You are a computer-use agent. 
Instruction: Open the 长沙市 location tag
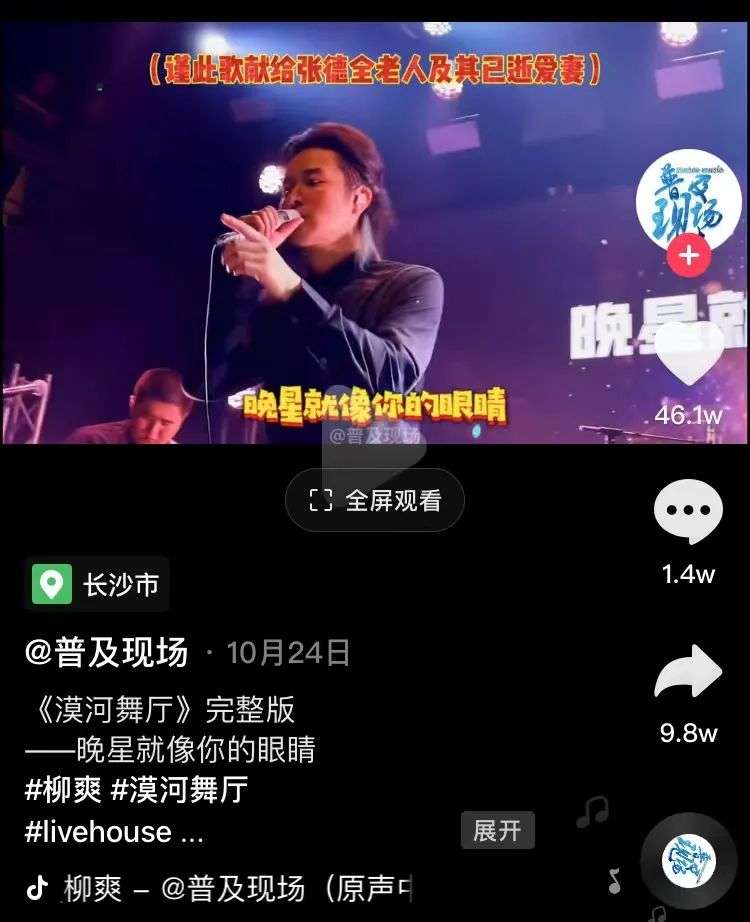[98, 584]
